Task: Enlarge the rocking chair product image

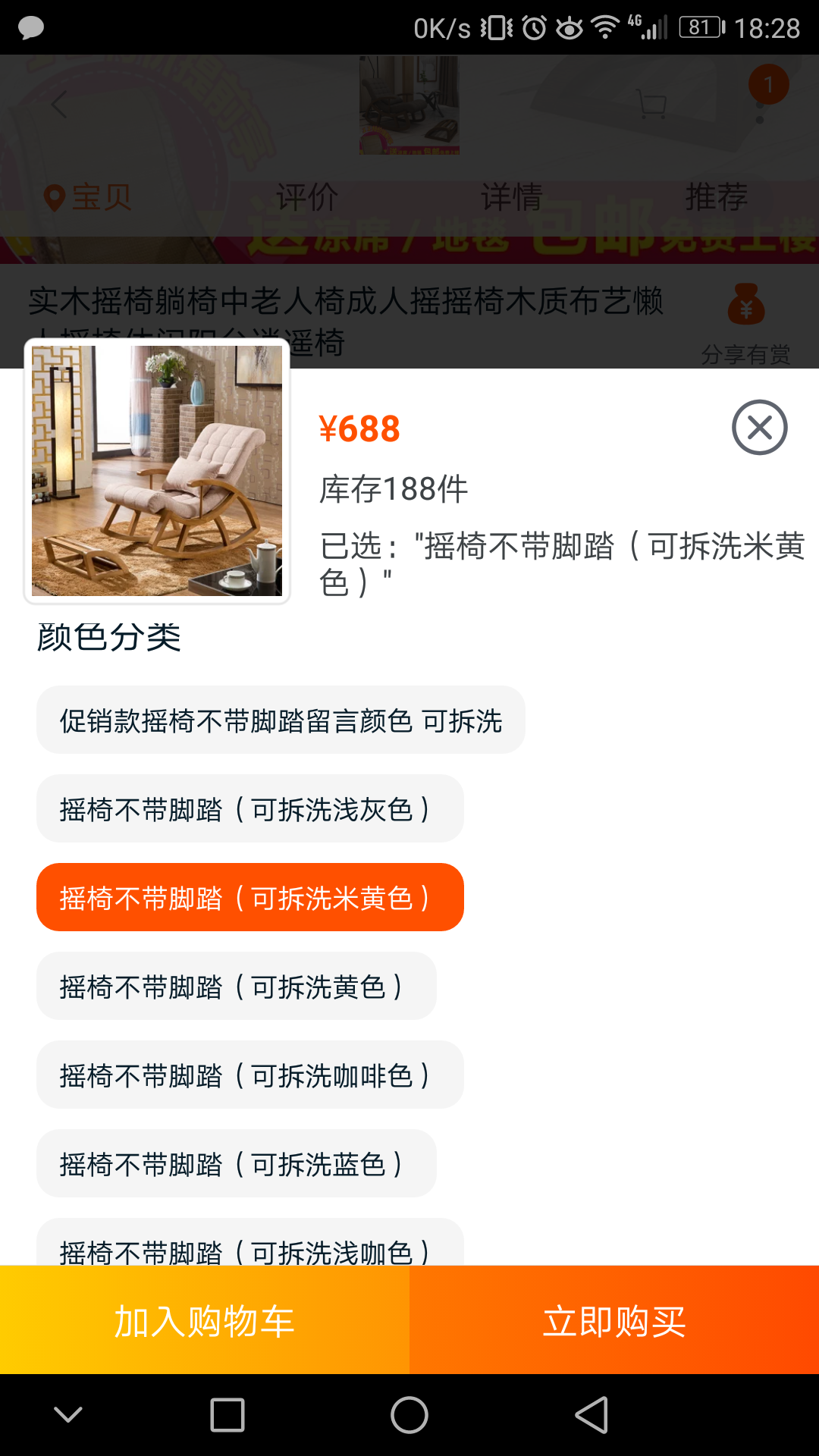Action: point(157,471)
